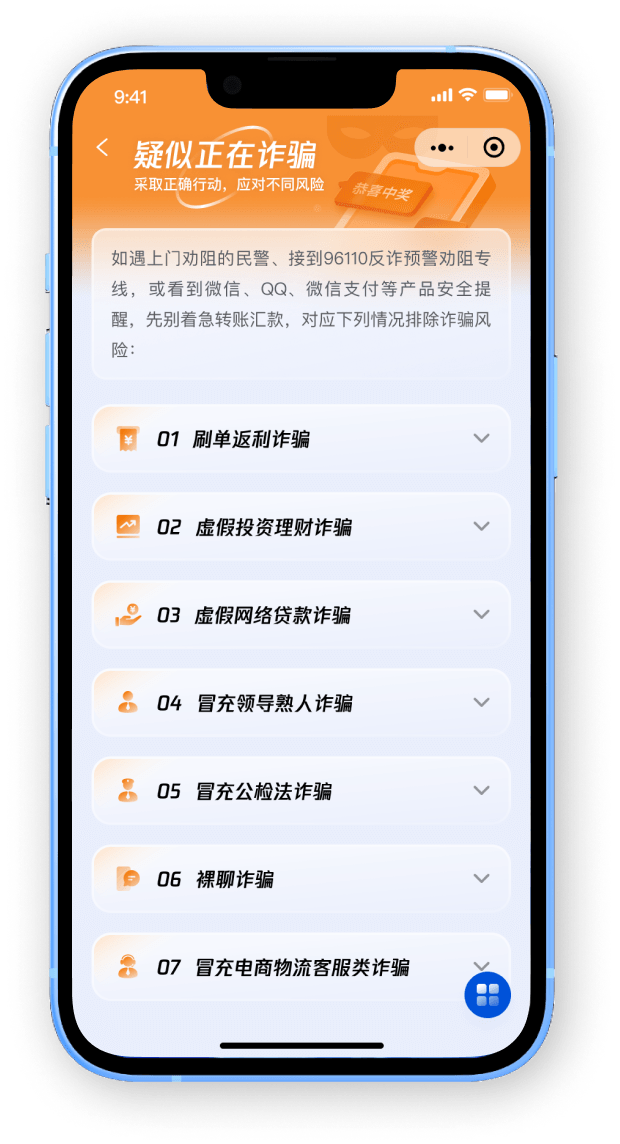Open the mini program three-dot menu
The image size is (620, 1144).
441,147
